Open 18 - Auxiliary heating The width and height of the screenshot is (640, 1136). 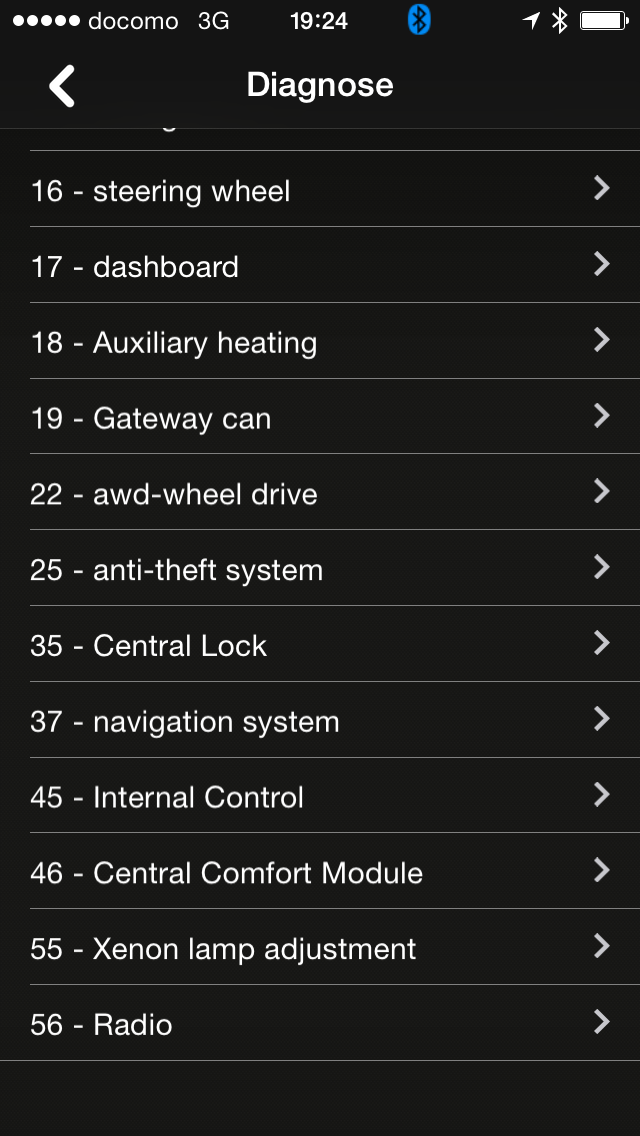pyautogui.click(x=320, y=342)
